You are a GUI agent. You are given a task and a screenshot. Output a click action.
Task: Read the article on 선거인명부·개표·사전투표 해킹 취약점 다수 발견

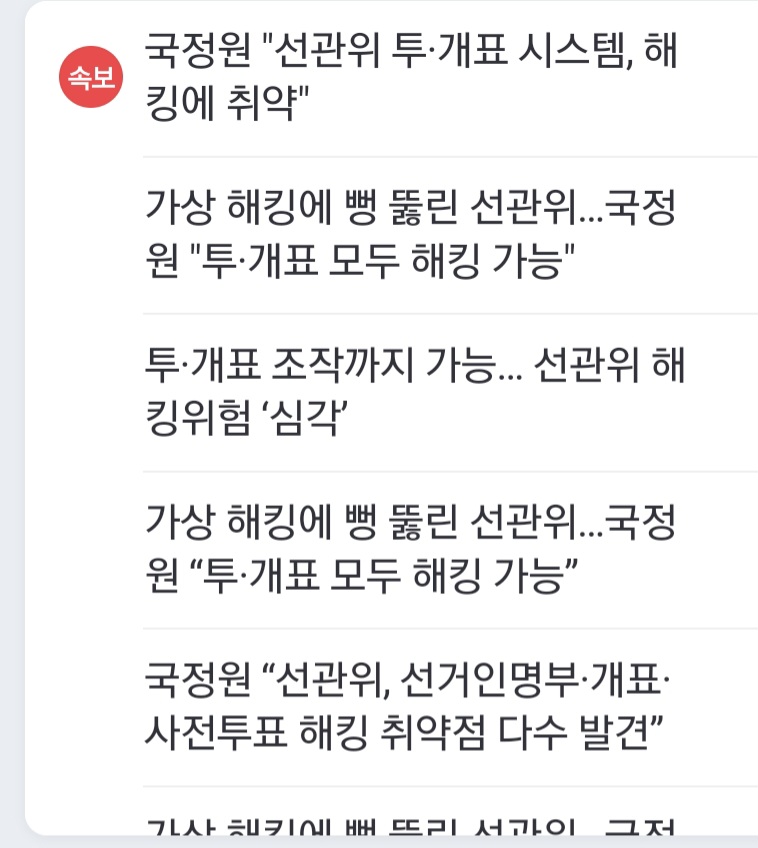408,708
